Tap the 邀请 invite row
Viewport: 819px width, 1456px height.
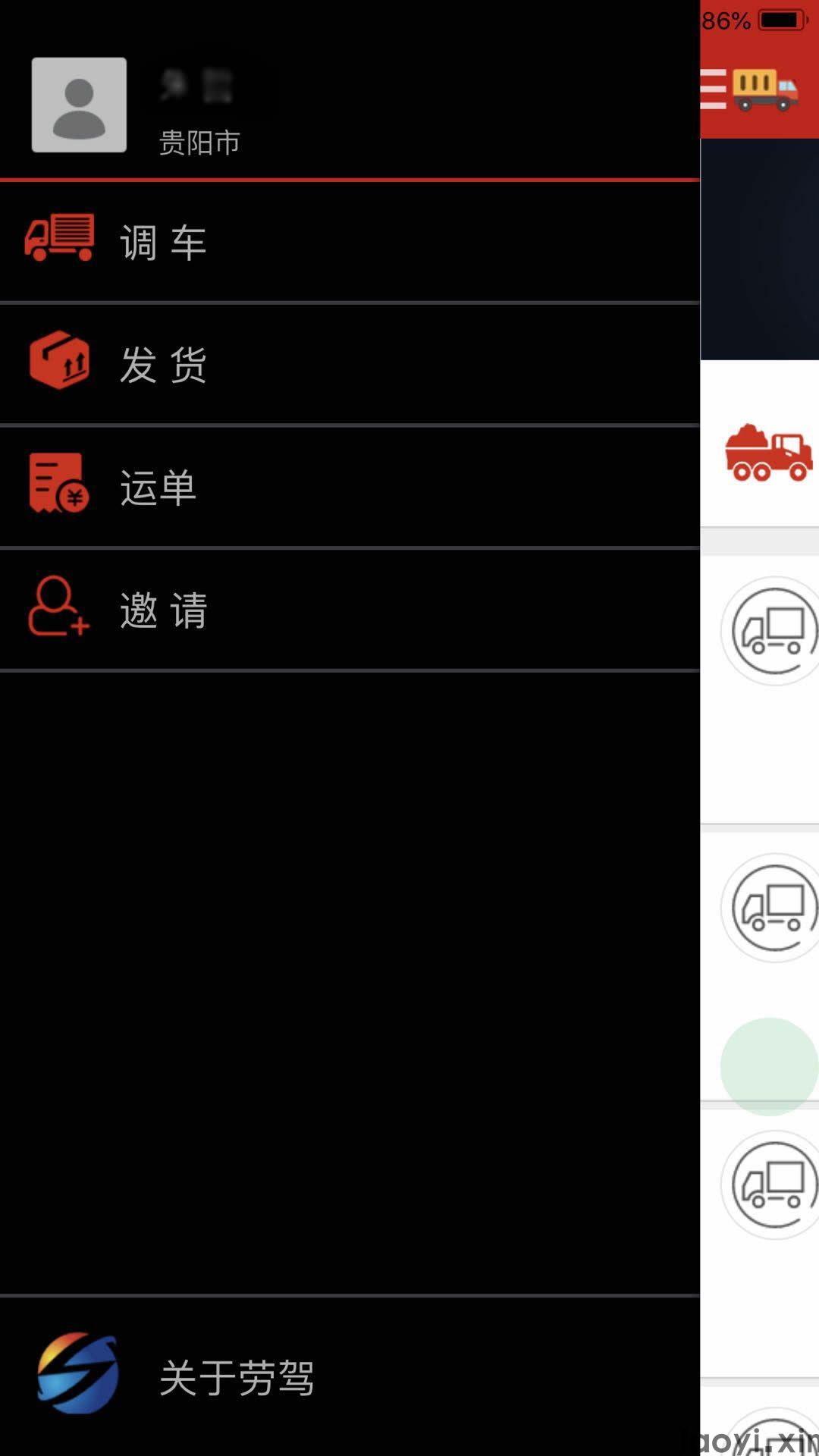350,610
